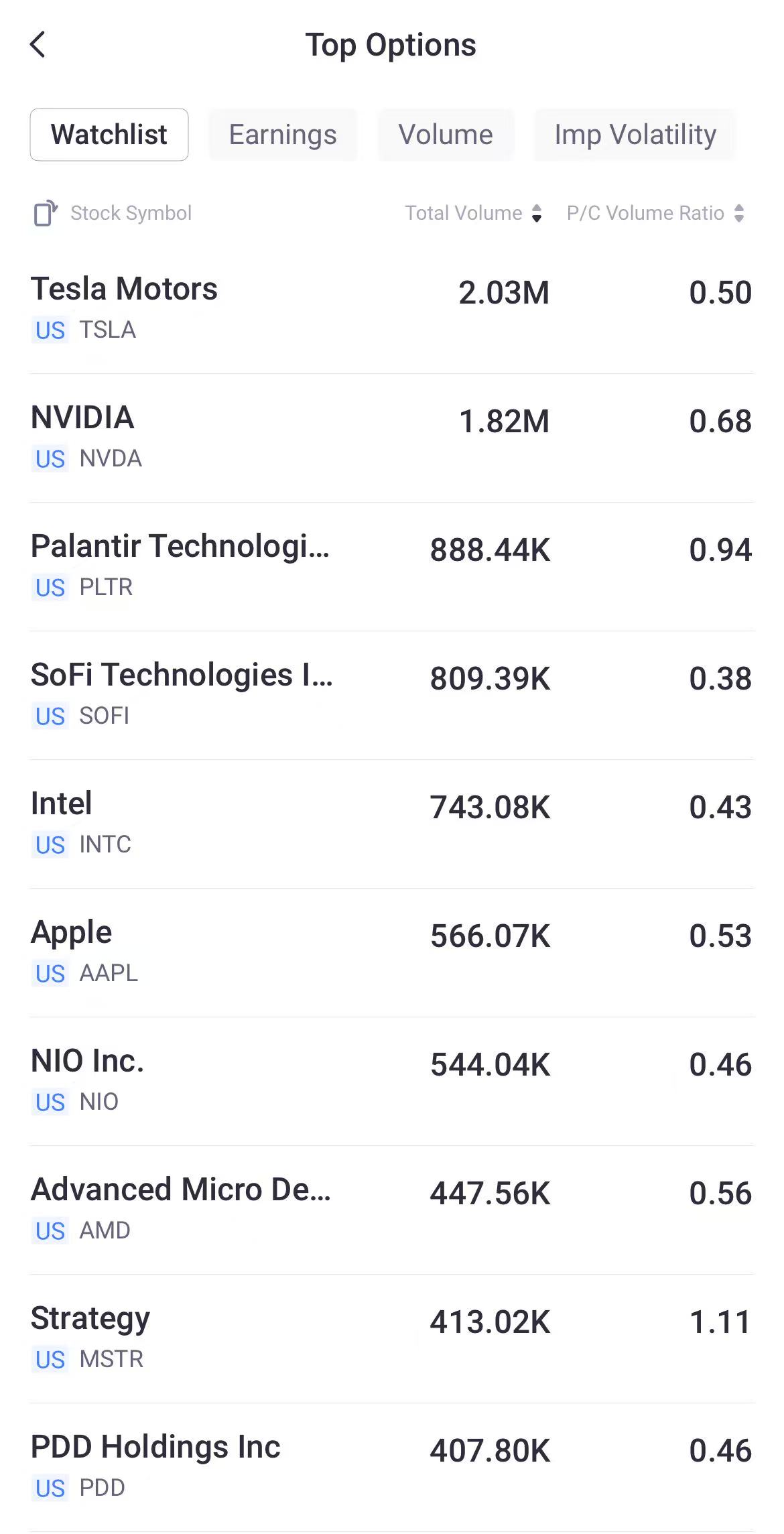Click the US badge beside PDD
Viewport: 784px width, 1534px height.
coord(50,1488)
